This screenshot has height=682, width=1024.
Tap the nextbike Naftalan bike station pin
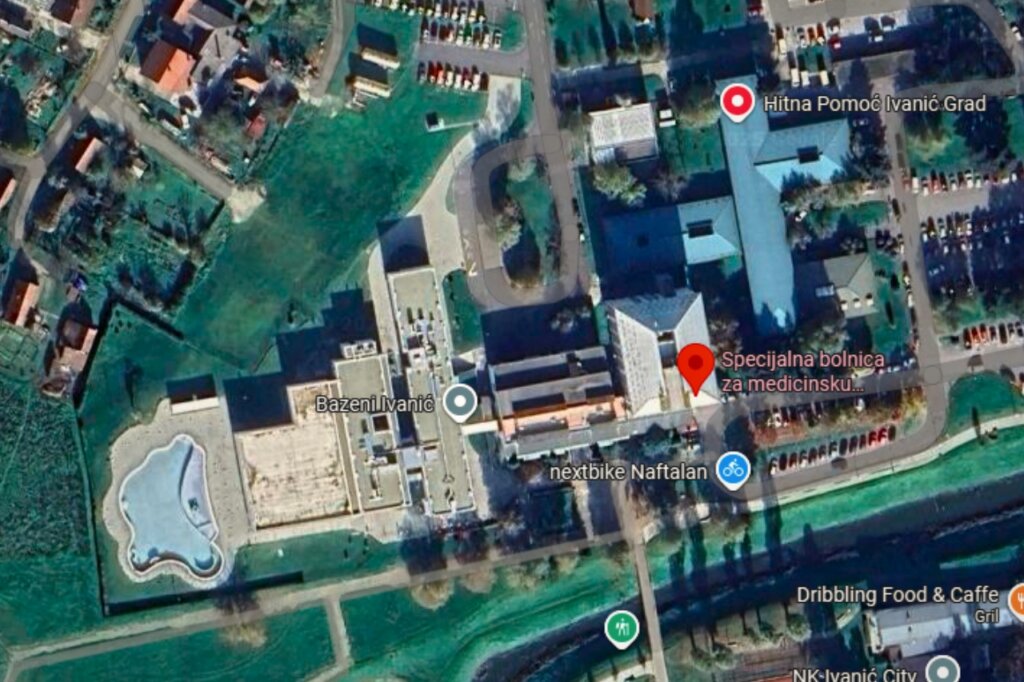pyautogui.click(x=733, y=468)
